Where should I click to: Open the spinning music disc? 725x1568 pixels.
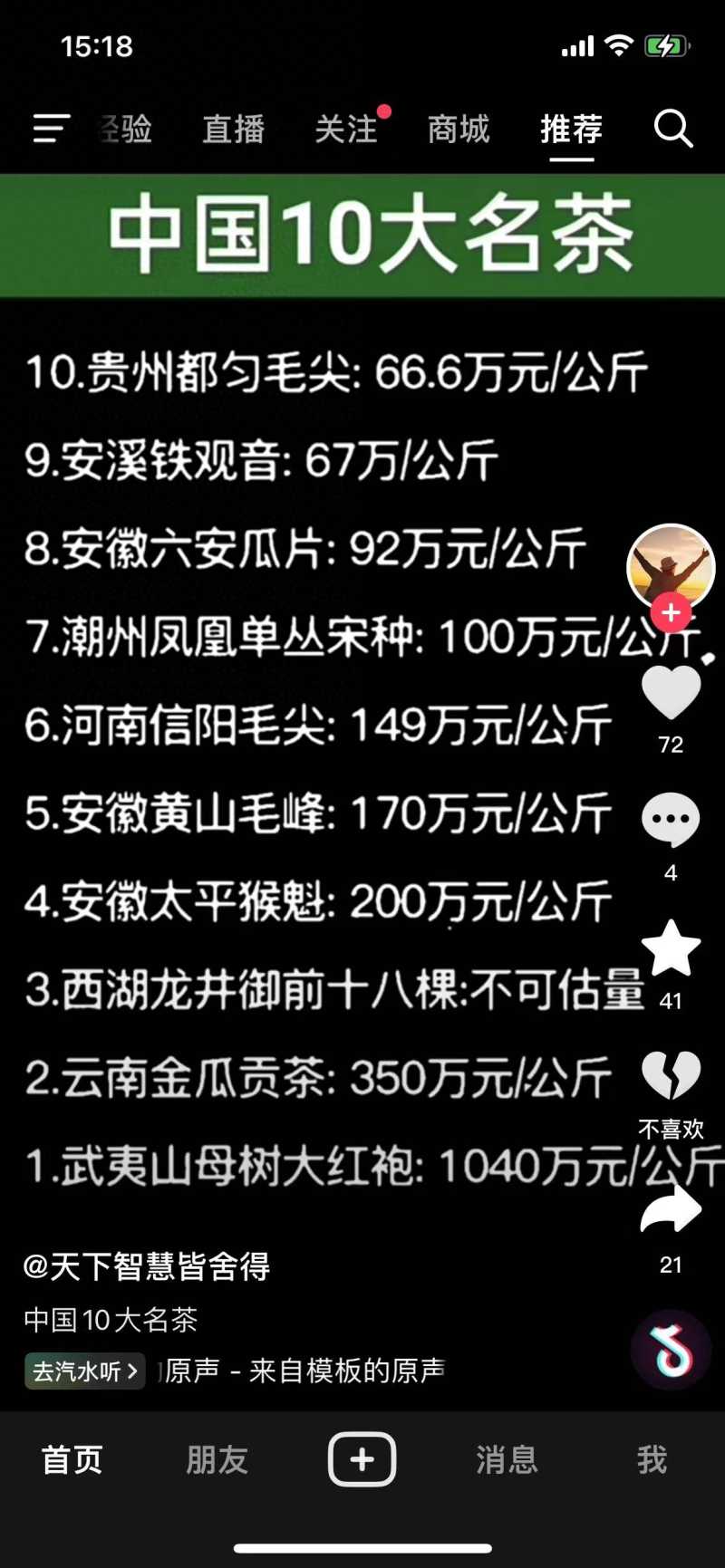click(x=671, y=1350)
